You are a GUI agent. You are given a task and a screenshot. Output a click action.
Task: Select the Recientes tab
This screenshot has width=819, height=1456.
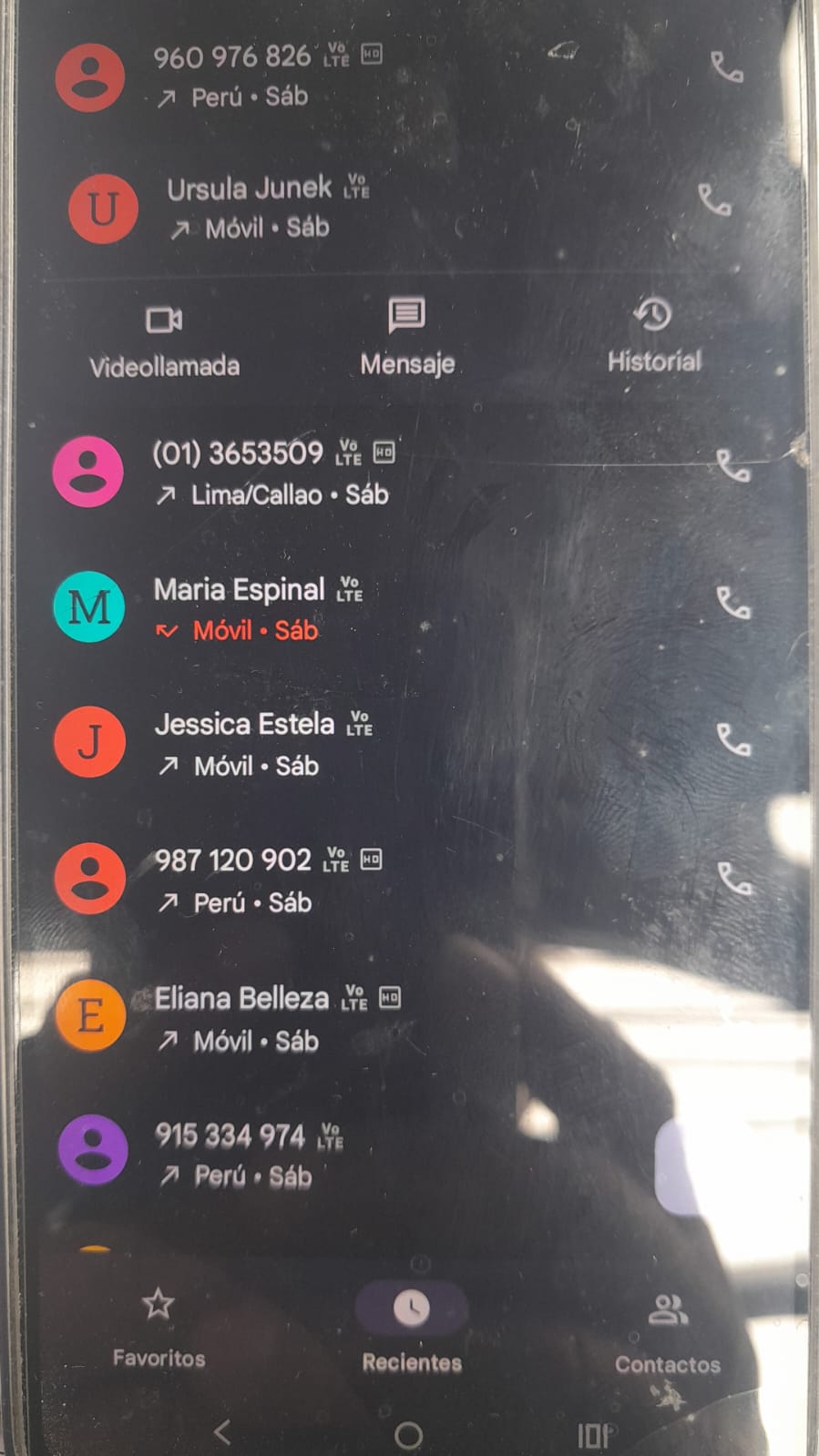click(x=411, y=1328)
